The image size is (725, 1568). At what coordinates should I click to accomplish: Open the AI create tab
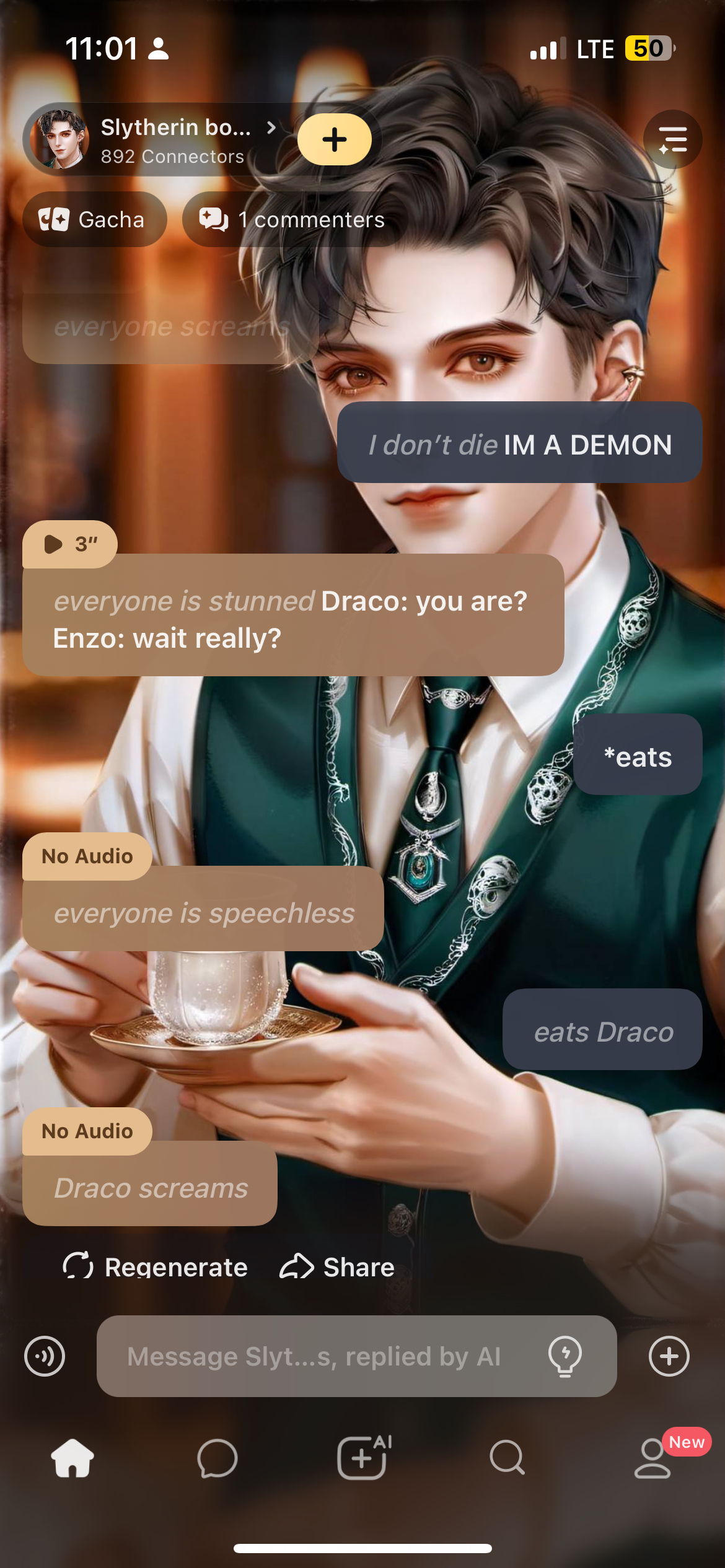363,1458
